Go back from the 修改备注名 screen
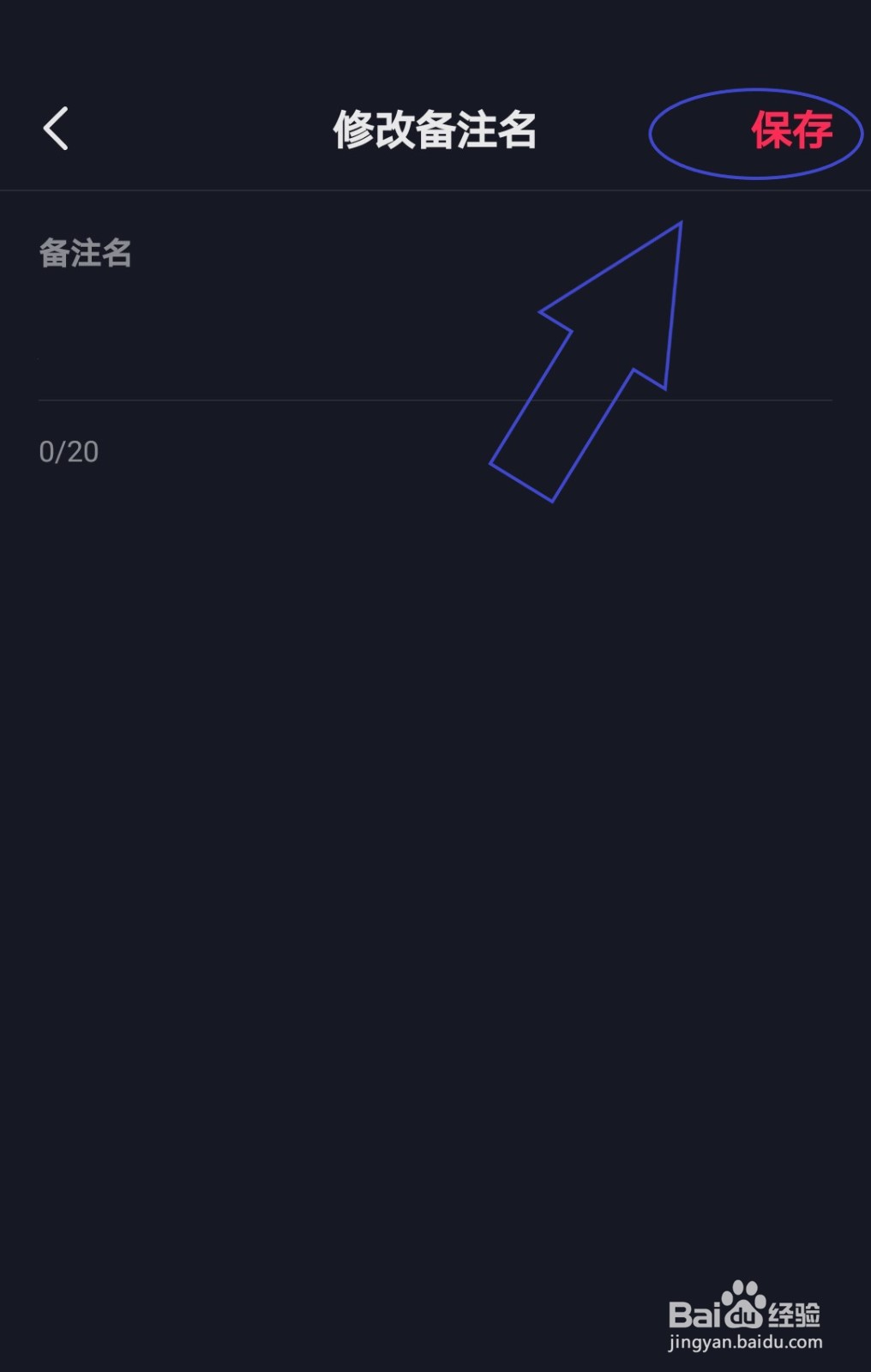Screen dimensions: 871x1372 click(57, 129)
